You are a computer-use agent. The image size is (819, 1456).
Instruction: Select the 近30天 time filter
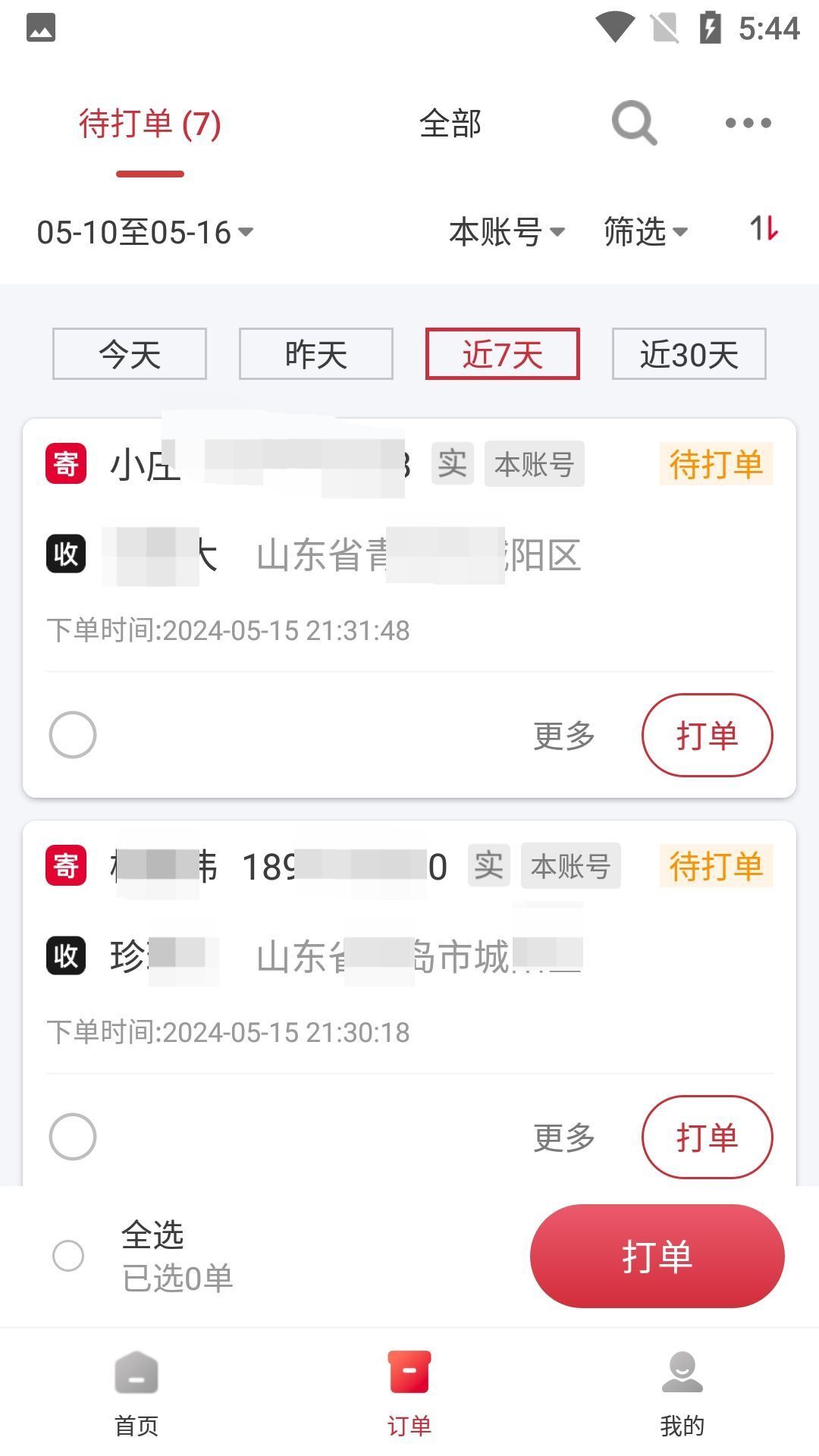point(689,353)
